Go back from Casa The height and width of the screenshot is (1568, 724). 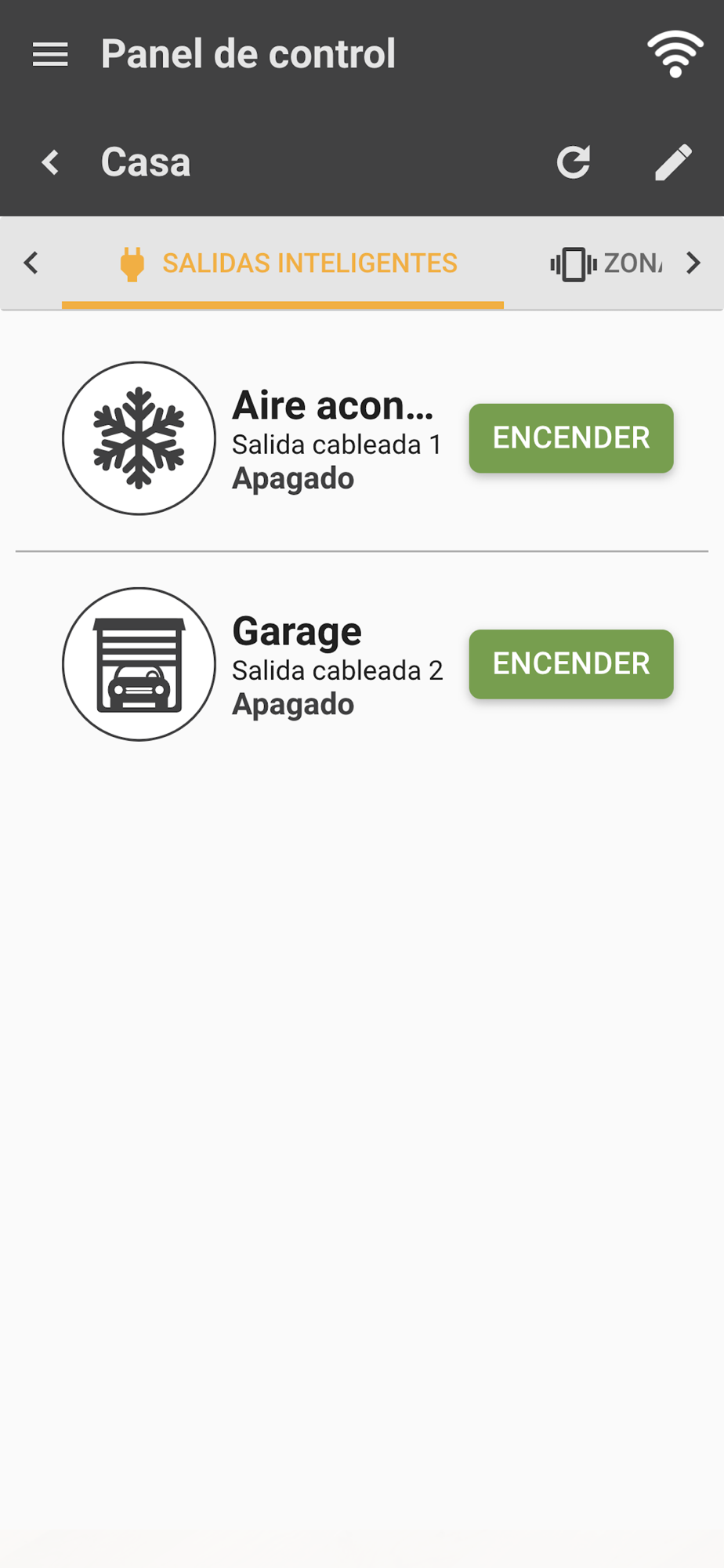(x=50, y=162)
